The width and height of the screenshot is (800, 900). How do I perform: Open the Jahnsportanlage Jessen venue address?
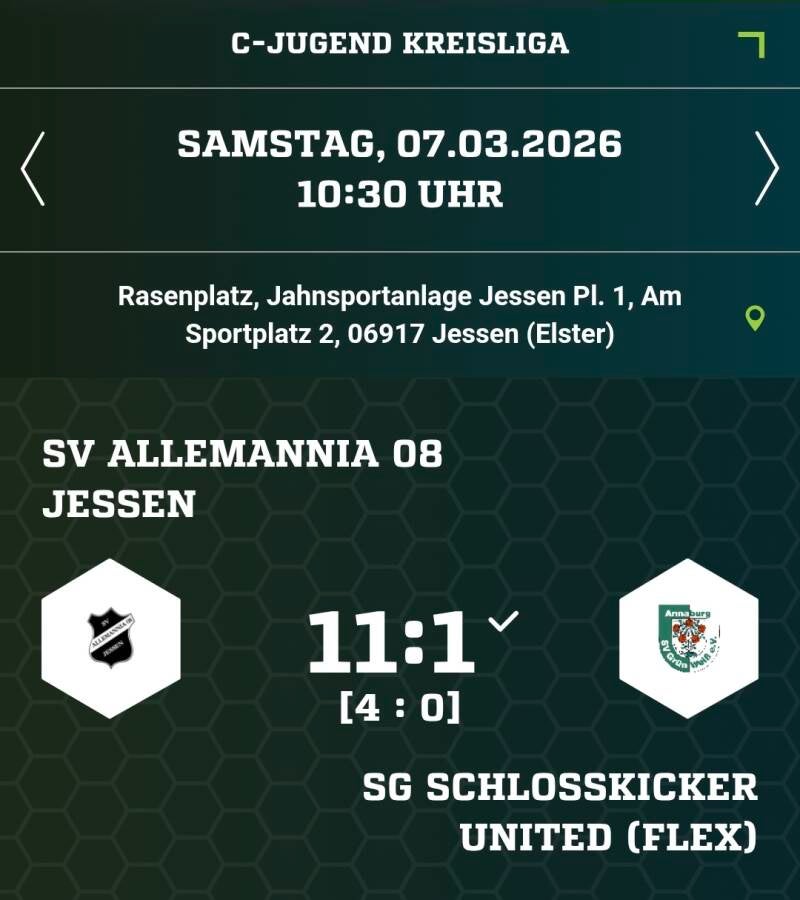pos(400,315)
